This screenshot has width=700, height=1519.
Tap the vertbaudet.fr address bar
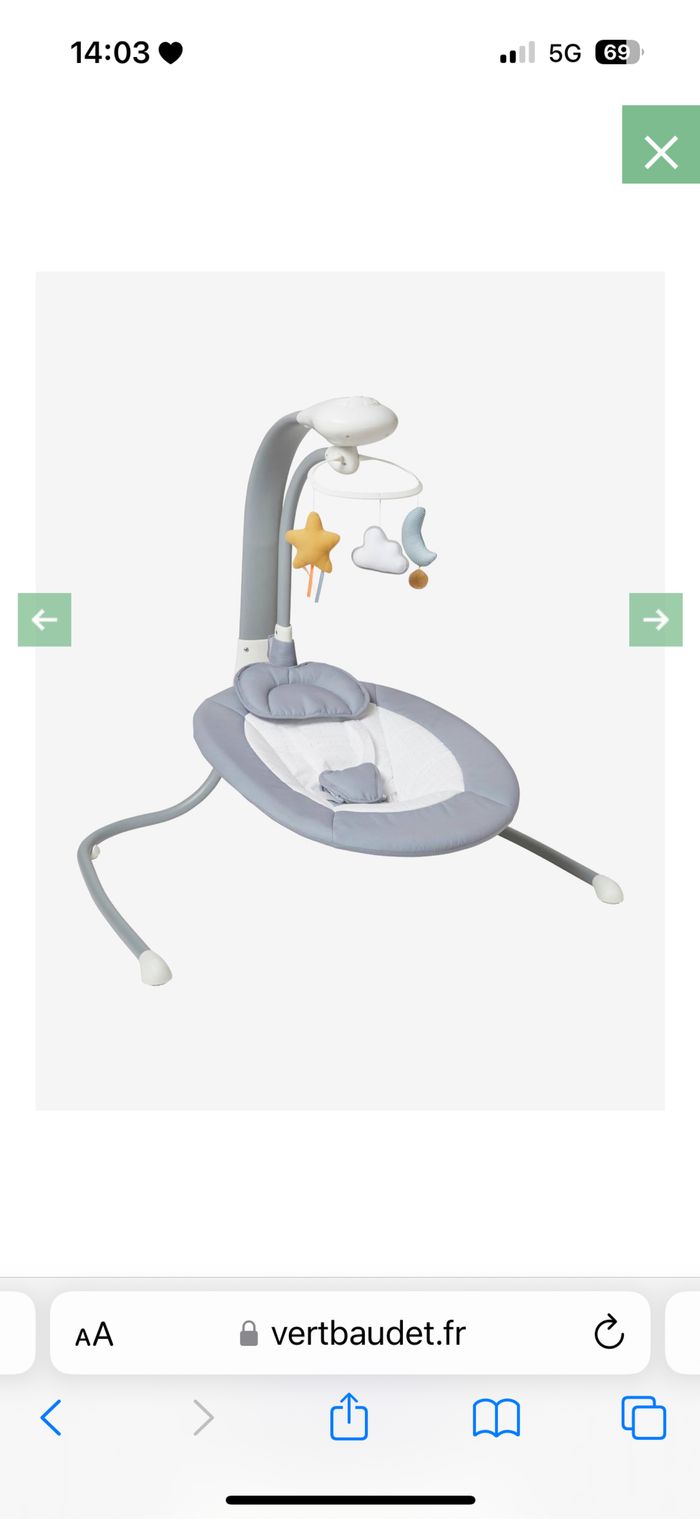(355, 1333)
